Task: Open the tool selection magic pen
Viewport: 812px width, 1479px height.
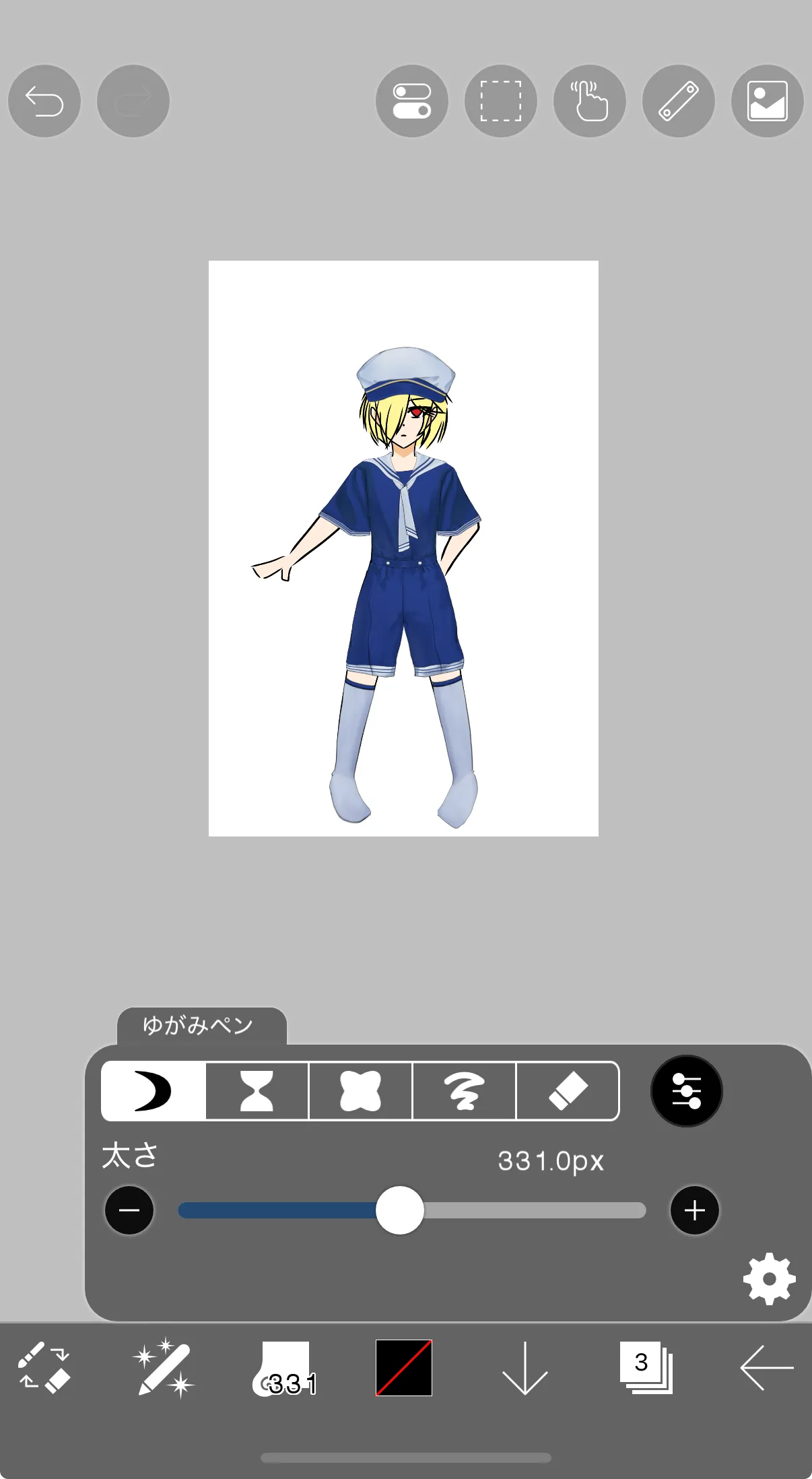Action: point(164,1367)
